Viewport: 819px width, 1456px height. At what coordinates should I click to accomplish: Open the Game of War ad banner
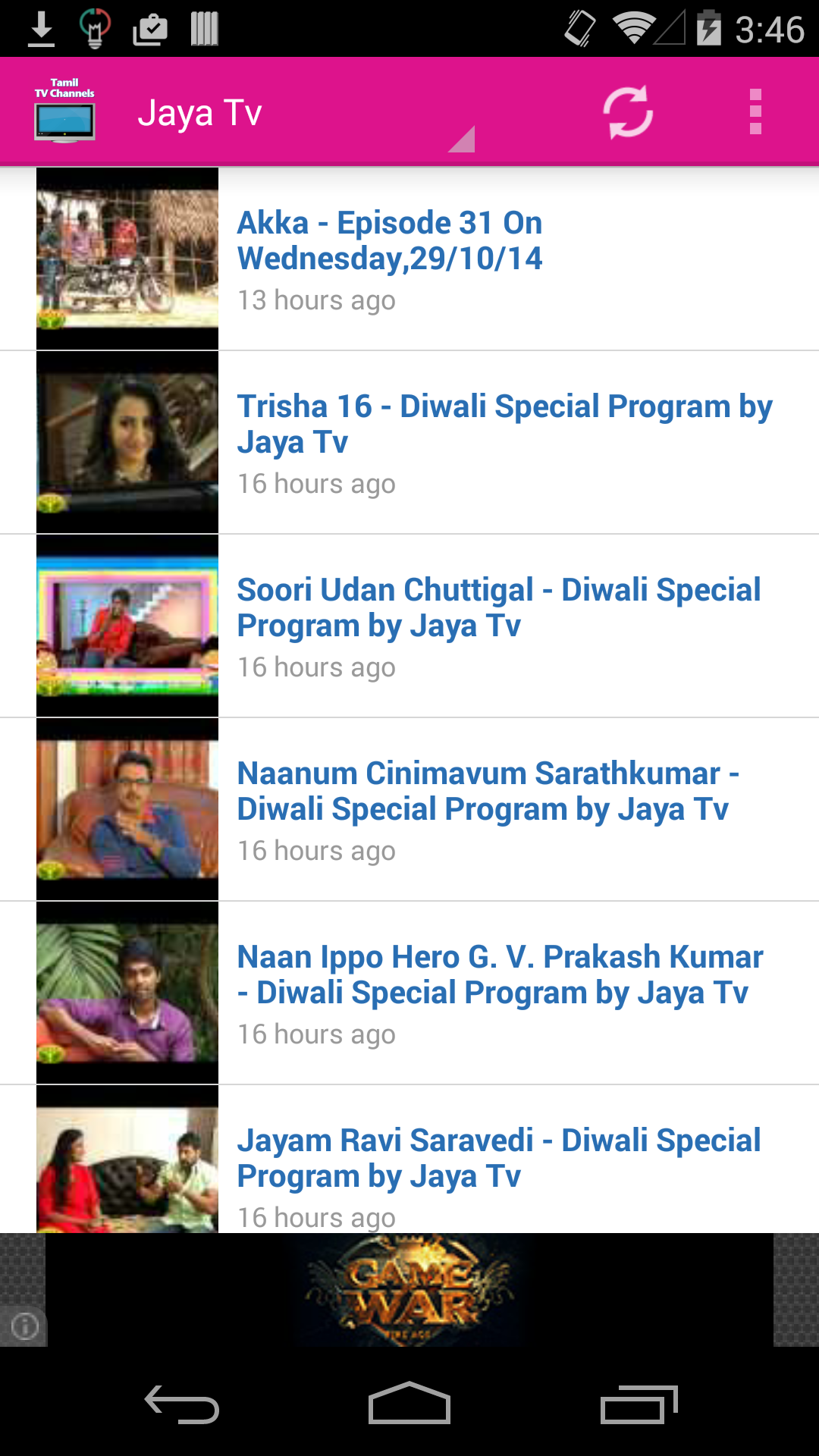coord(409,1289)
